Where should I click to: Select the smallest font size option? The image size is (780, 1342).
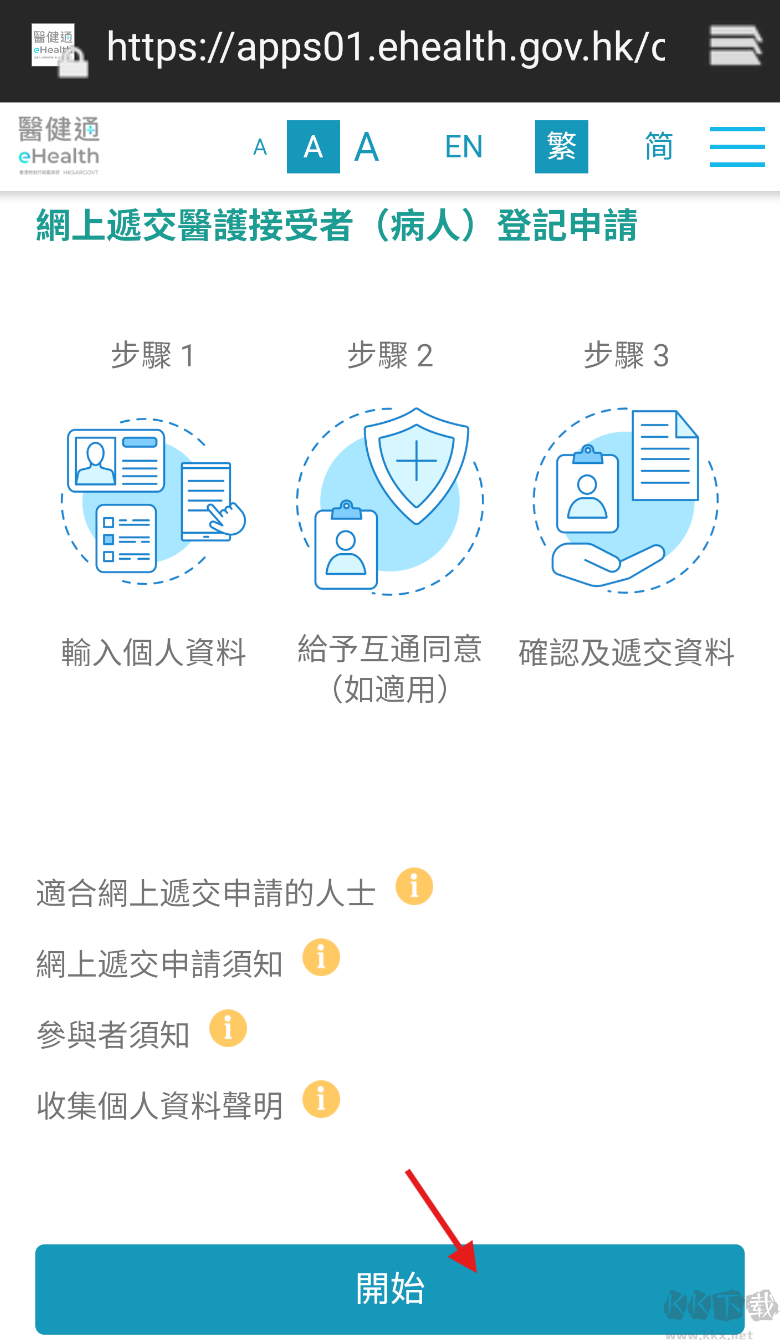click(x=260, y=146)
